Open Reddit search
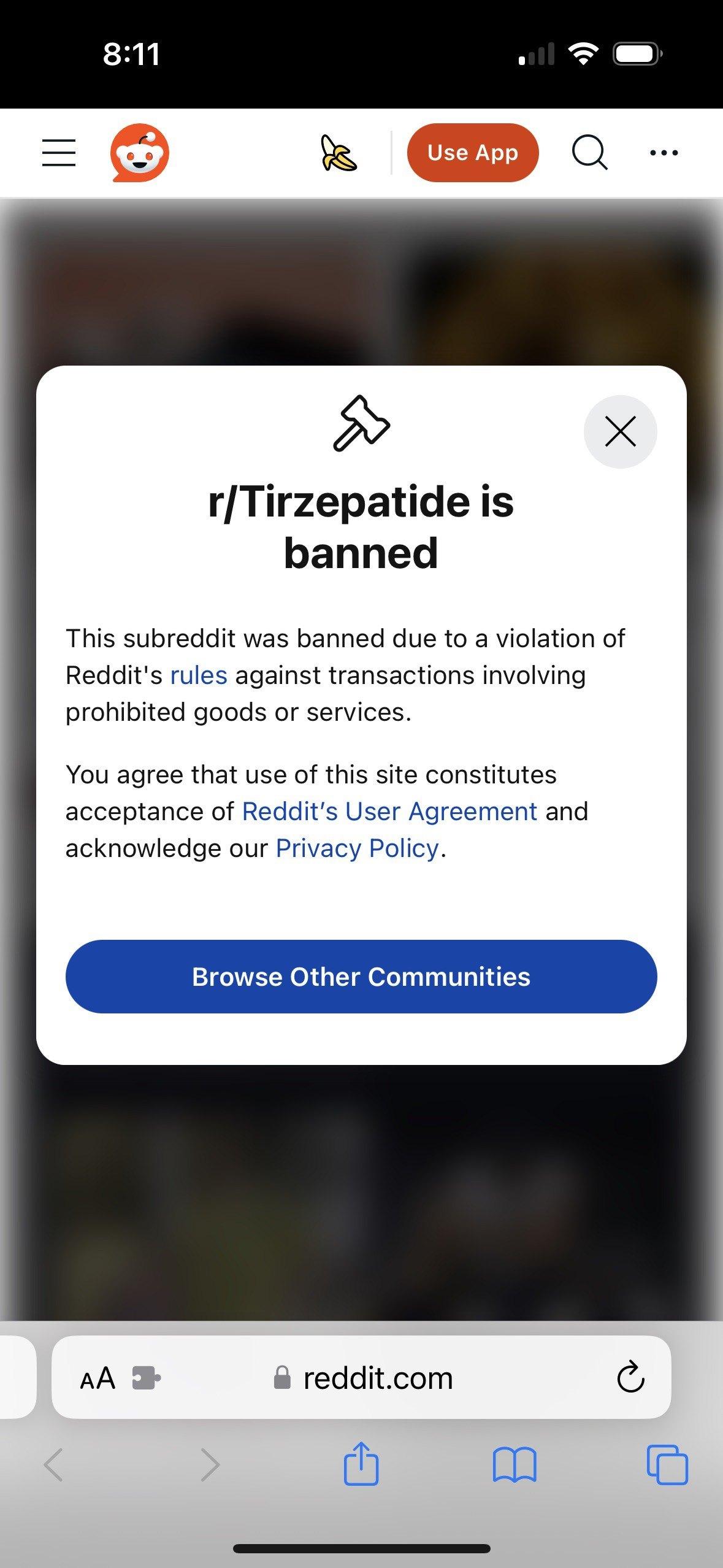 [589, 152]
